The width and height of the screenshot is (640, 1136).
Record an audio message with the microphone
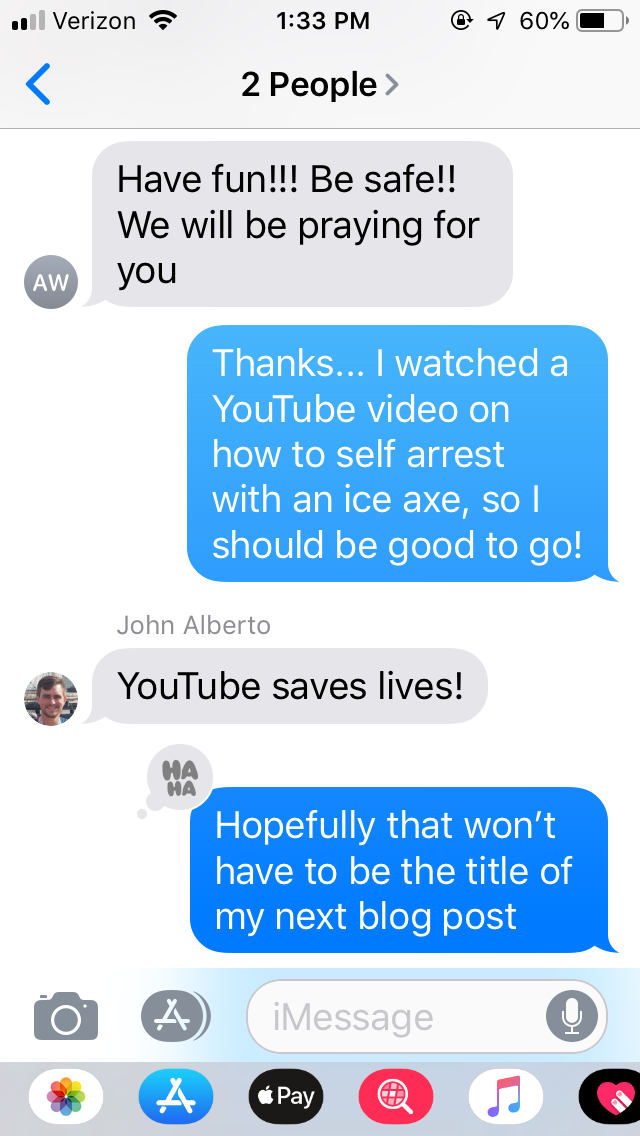(x=572, y=1017)
